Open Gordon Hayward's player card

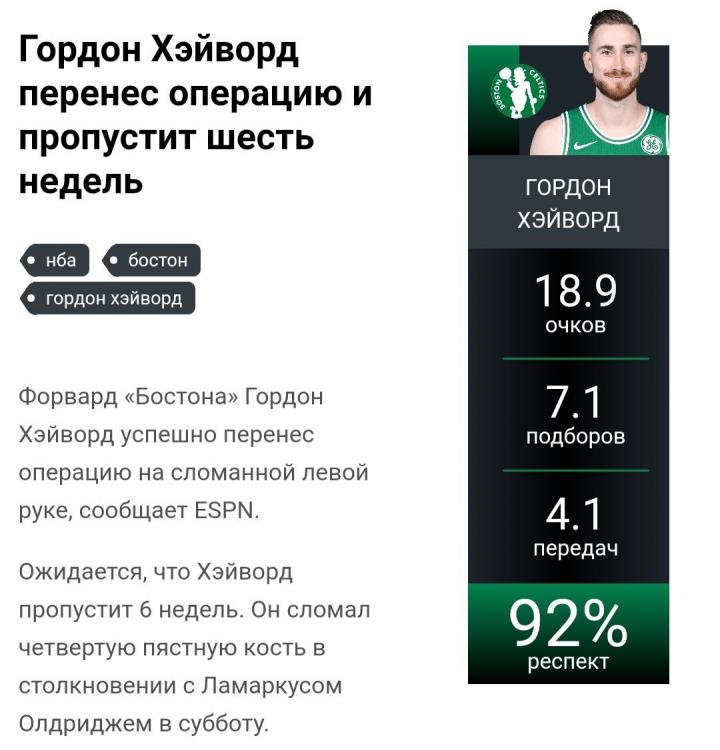[568, 203]
